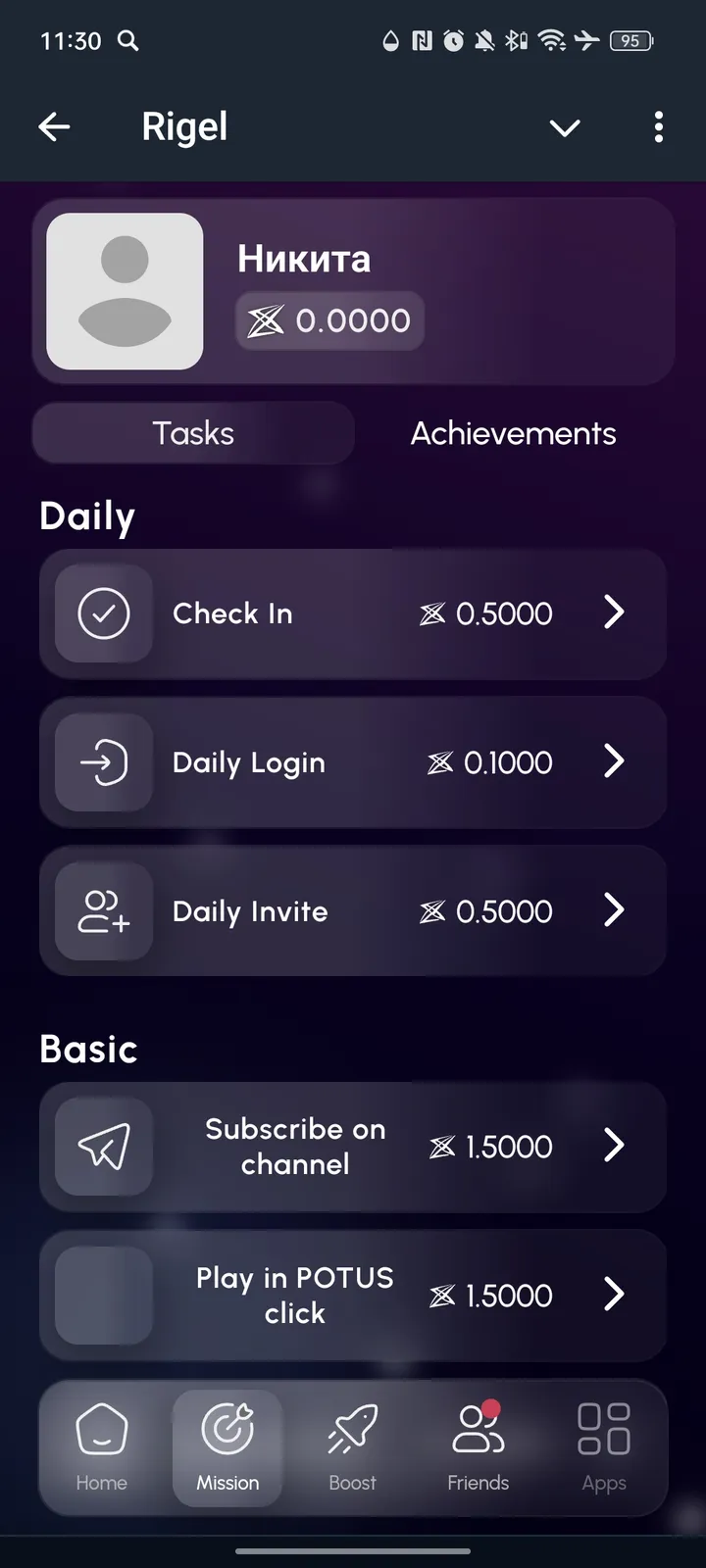Expand the chevron next to Rigel title
Image resolution: width=706 pixels, height=1568 pixels.
coord(565,127)
